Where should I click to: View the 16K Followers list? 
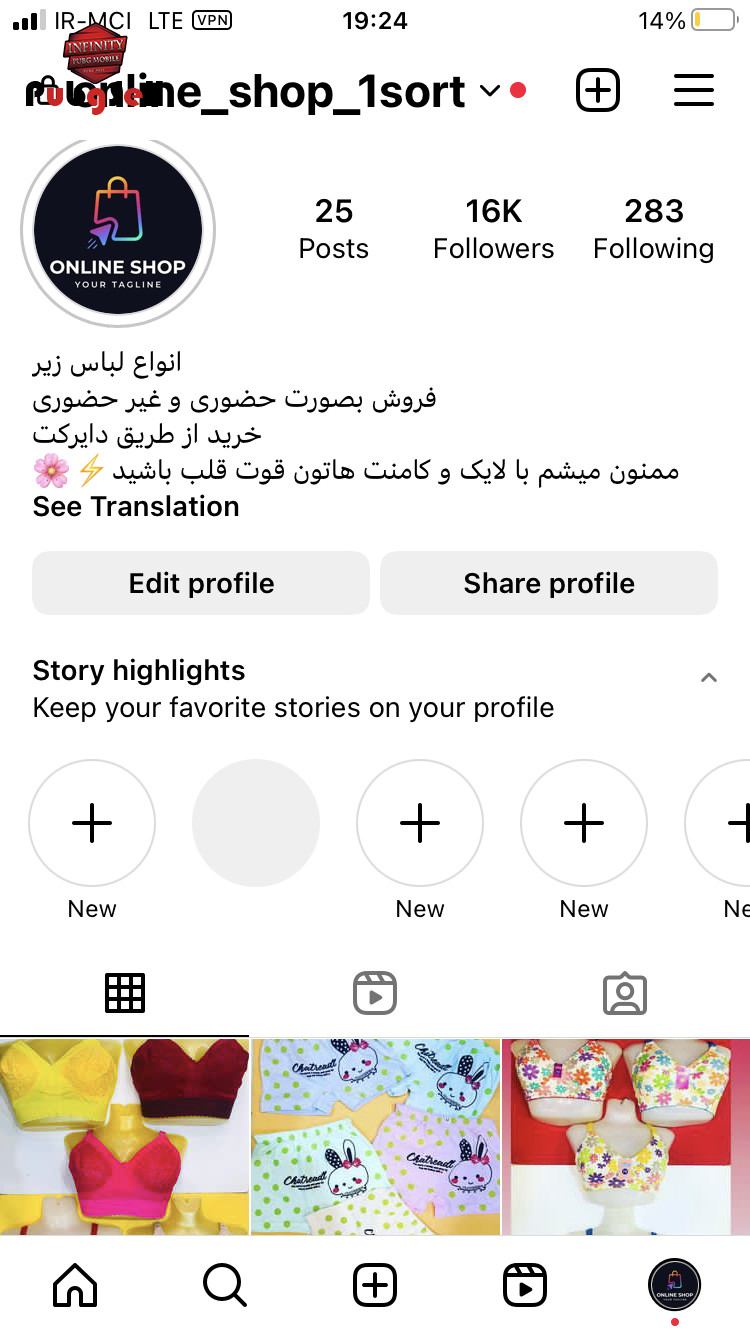(494, 229)
